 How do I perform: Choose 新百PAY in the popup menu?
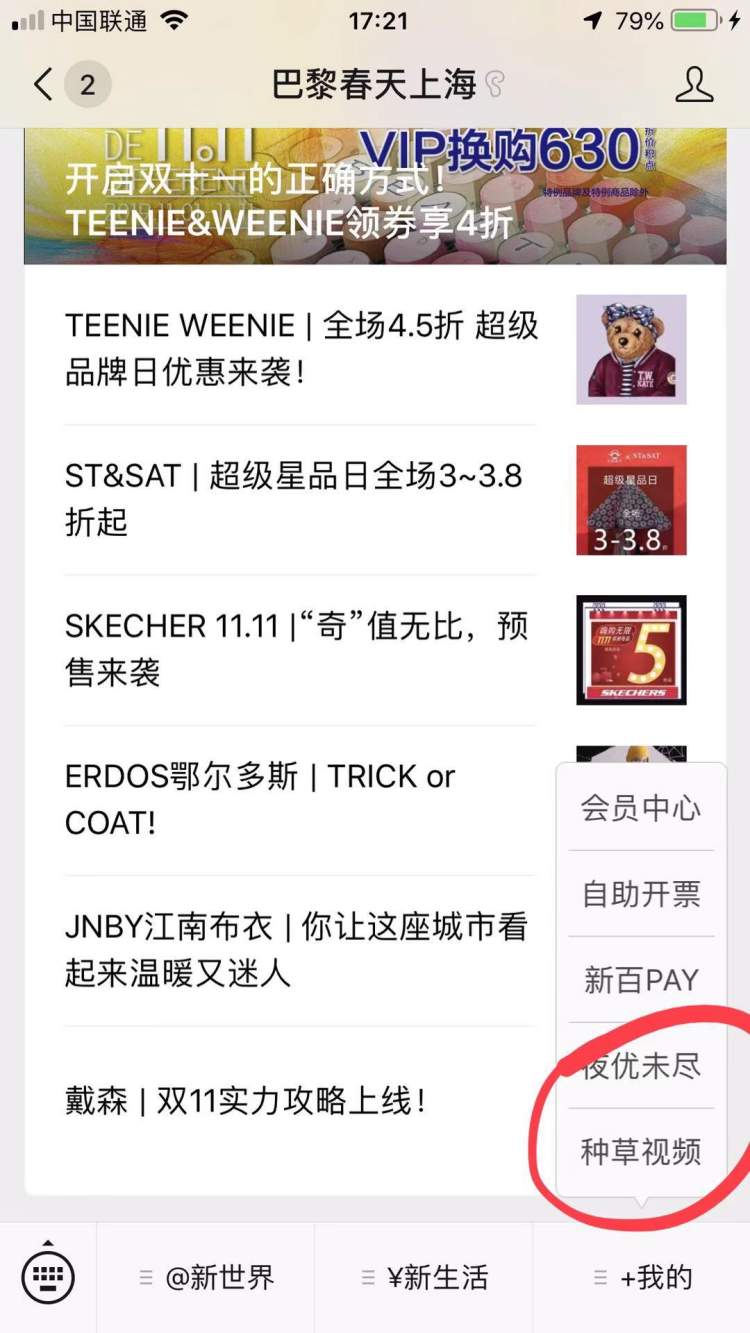[641, 980]
